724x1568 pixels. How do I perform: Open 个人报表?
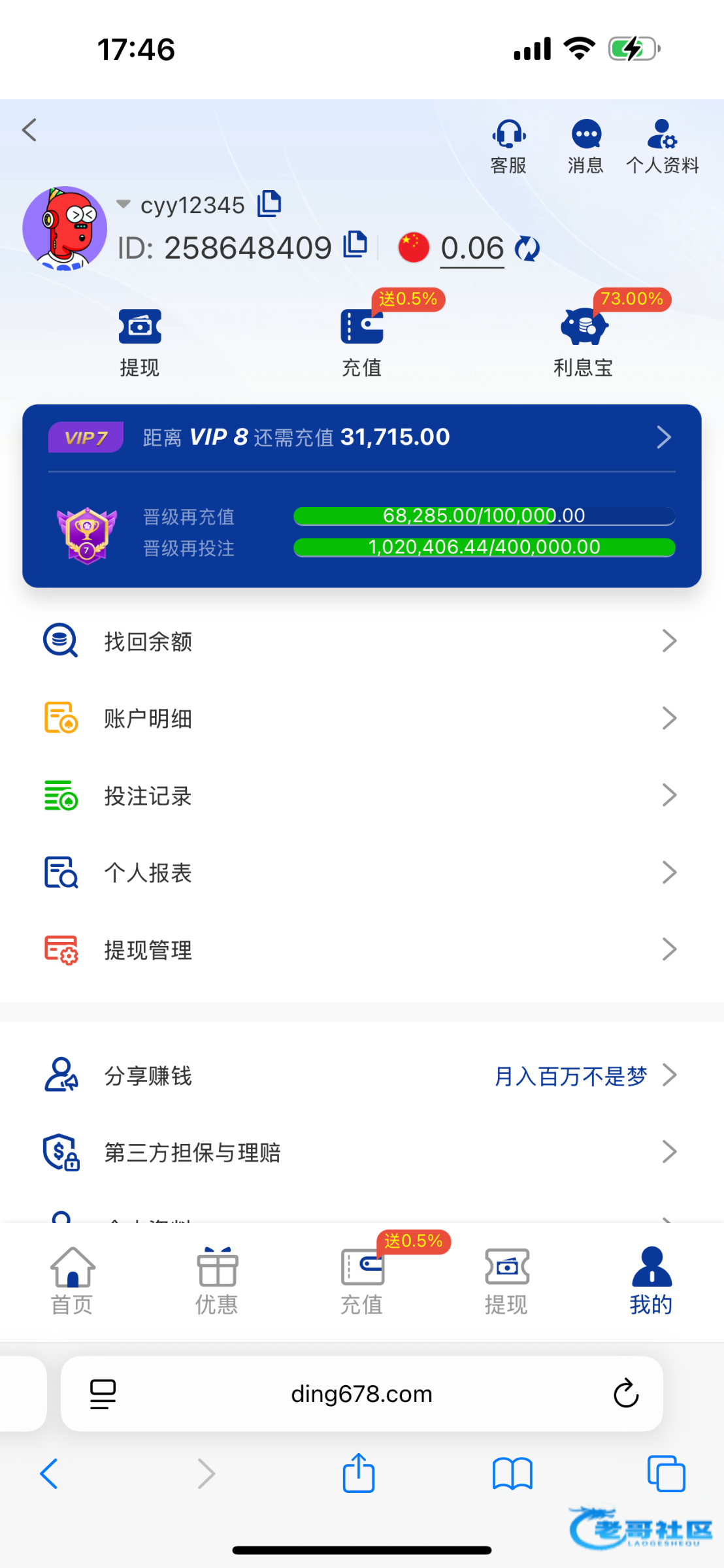point(362,872)
